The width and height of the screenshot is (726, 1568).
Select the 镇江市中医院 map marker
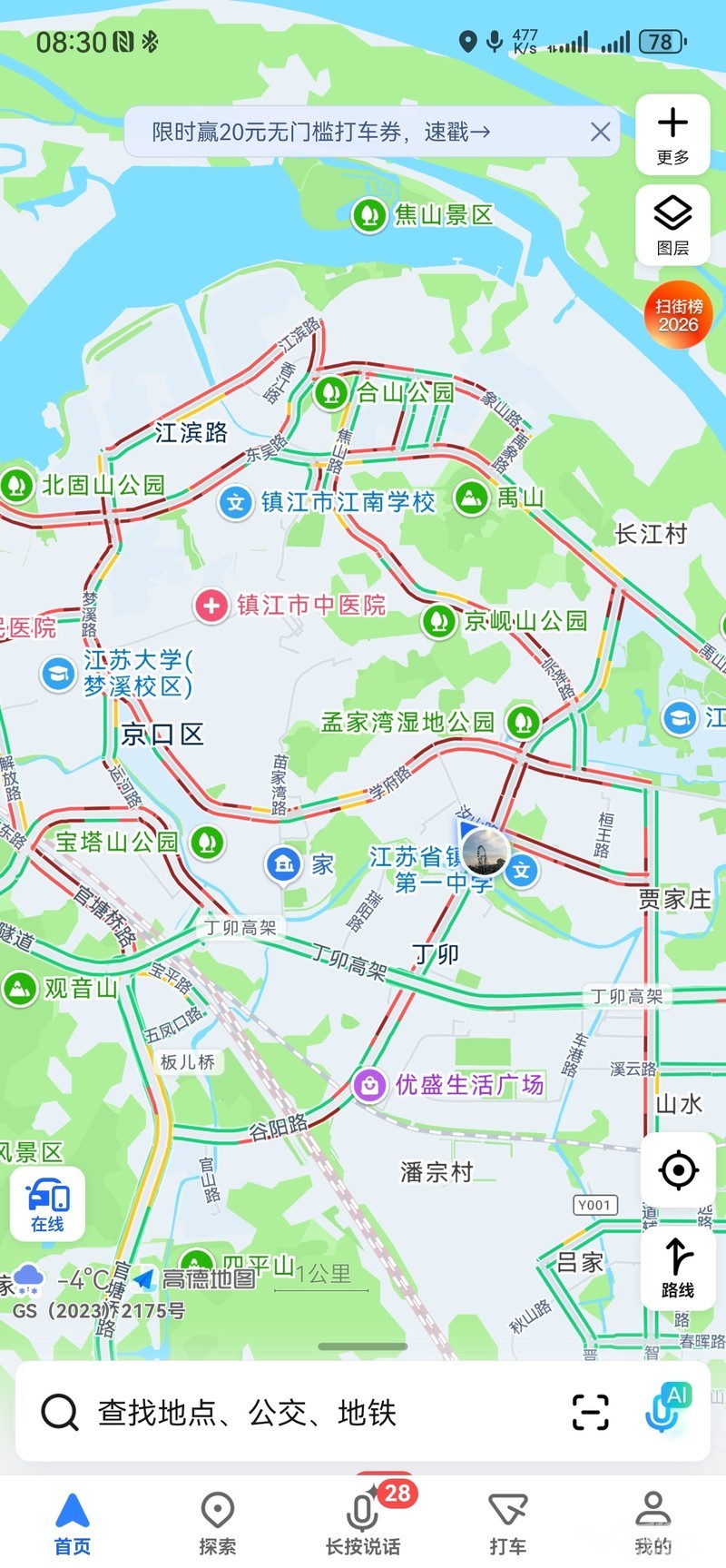(x=211, y=606)
